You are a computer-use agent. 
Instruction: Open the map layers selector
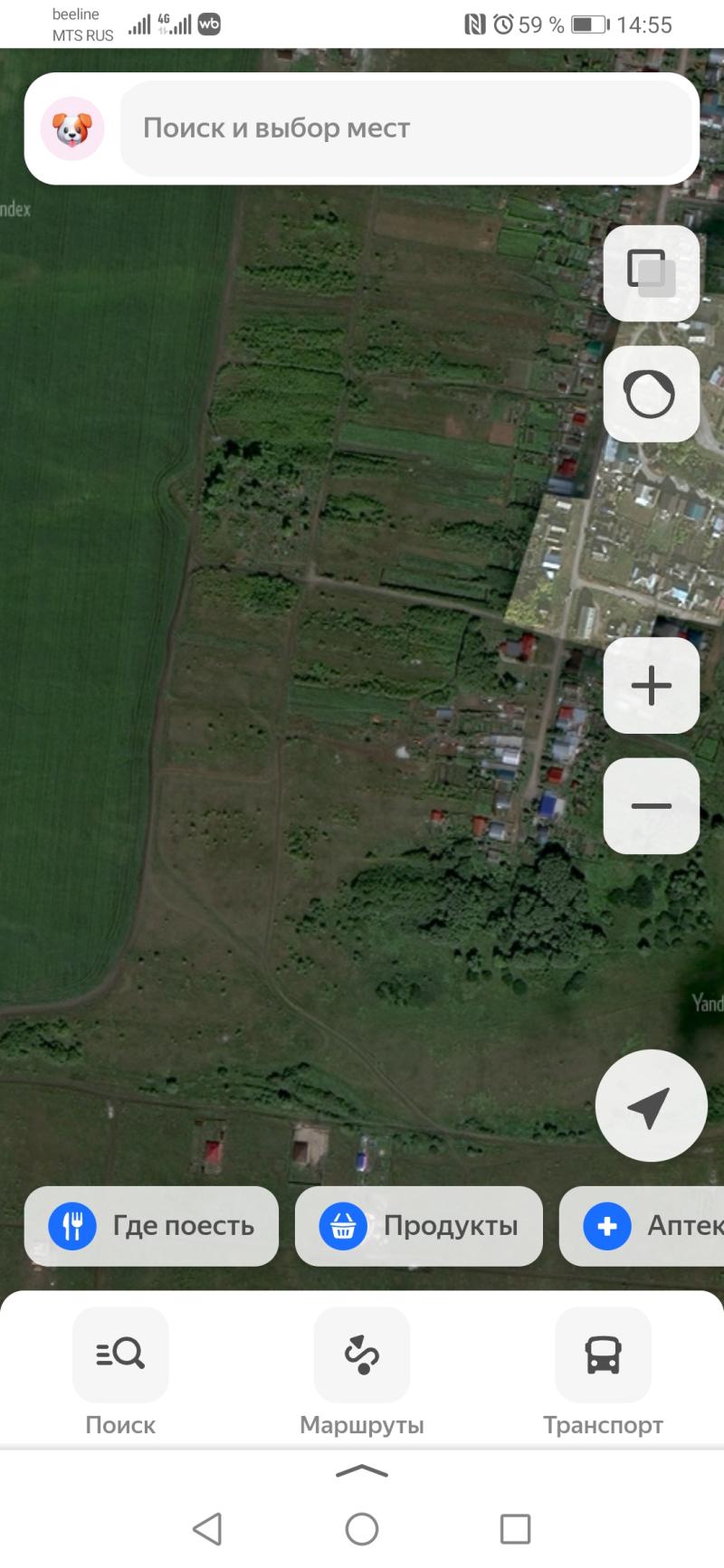651,272
